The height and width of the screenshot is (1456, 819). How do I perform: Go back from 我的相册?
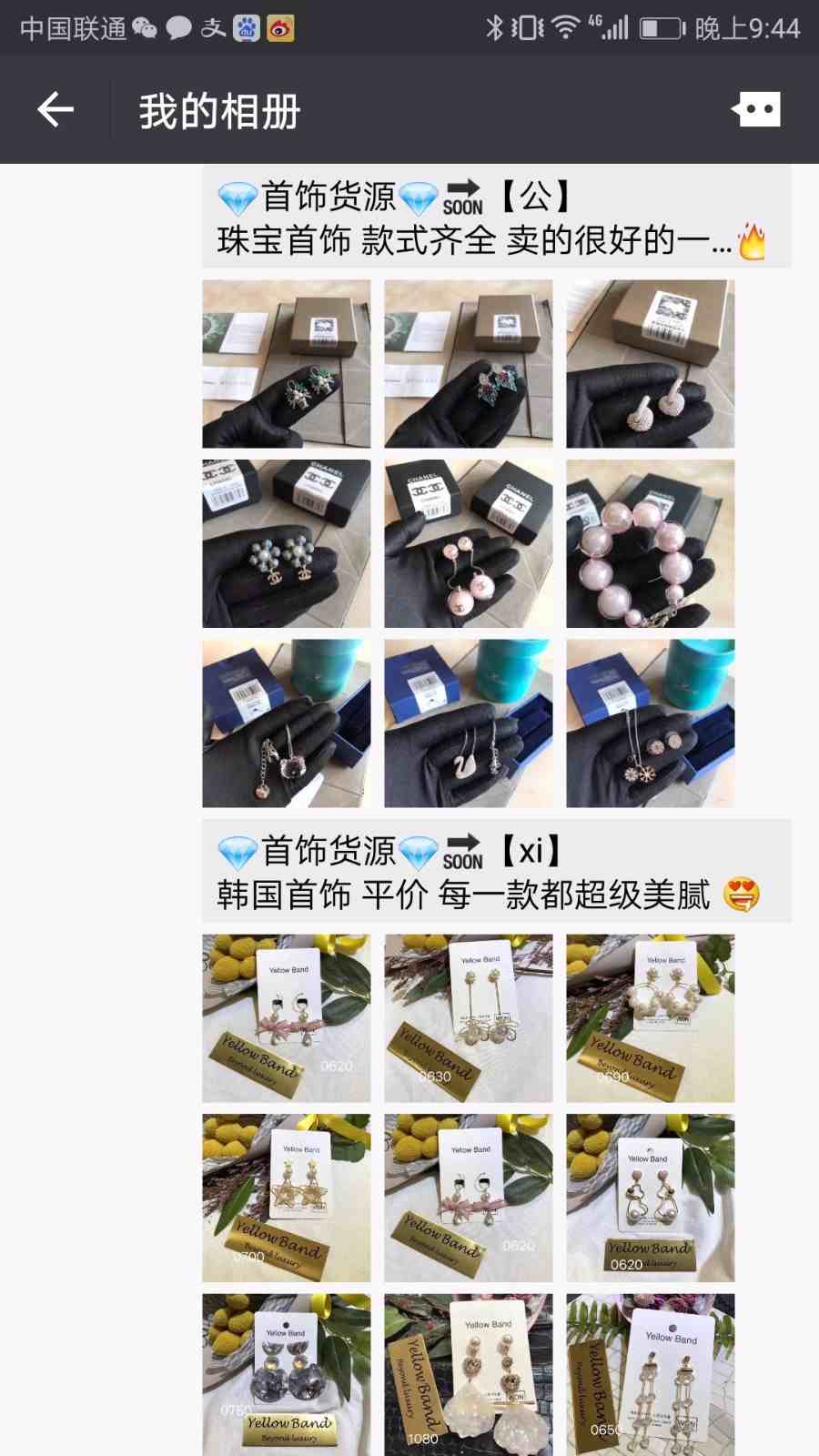56,110
